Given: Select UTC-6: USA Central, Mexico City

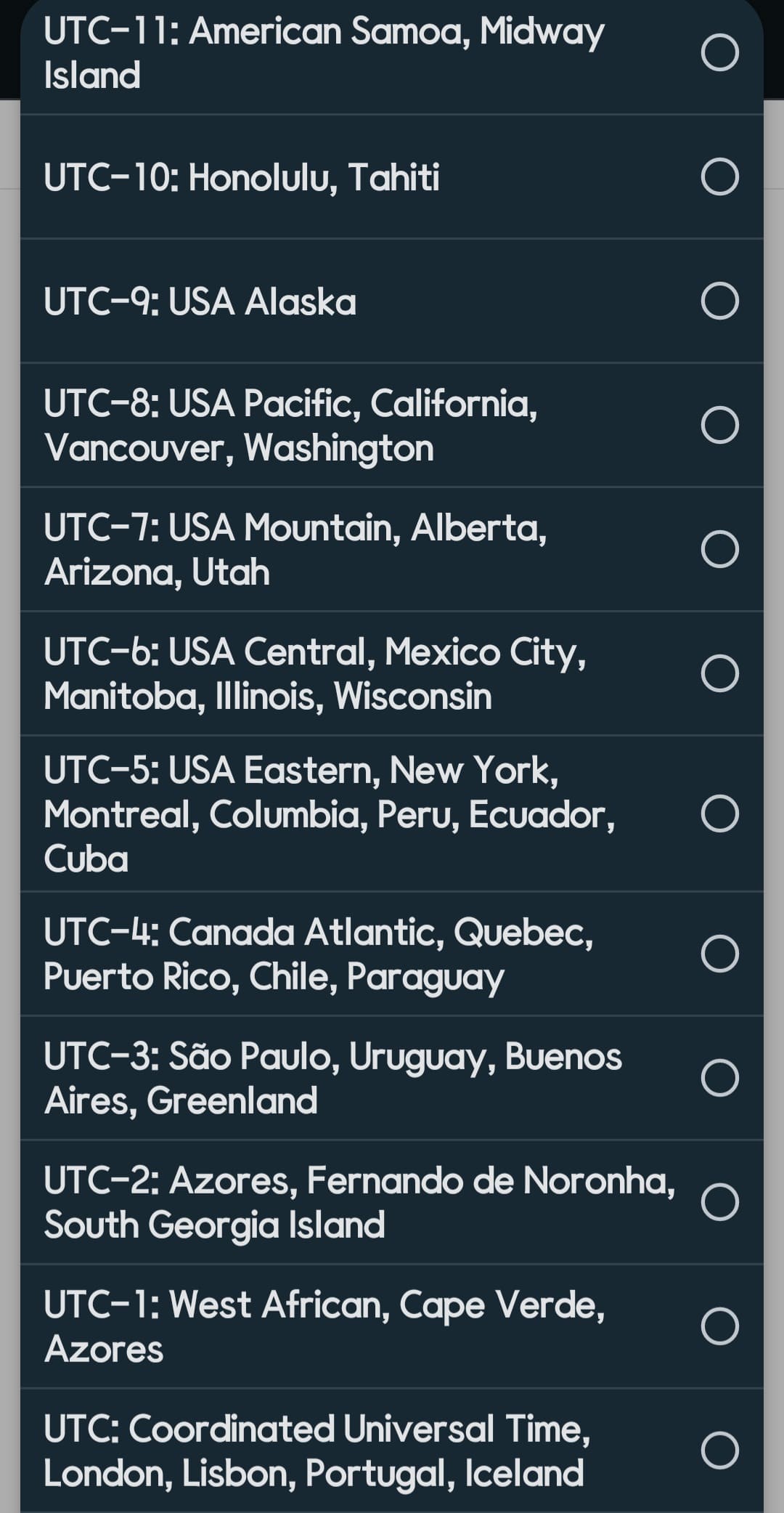Looking at the screenshot, I should (719, 673).
